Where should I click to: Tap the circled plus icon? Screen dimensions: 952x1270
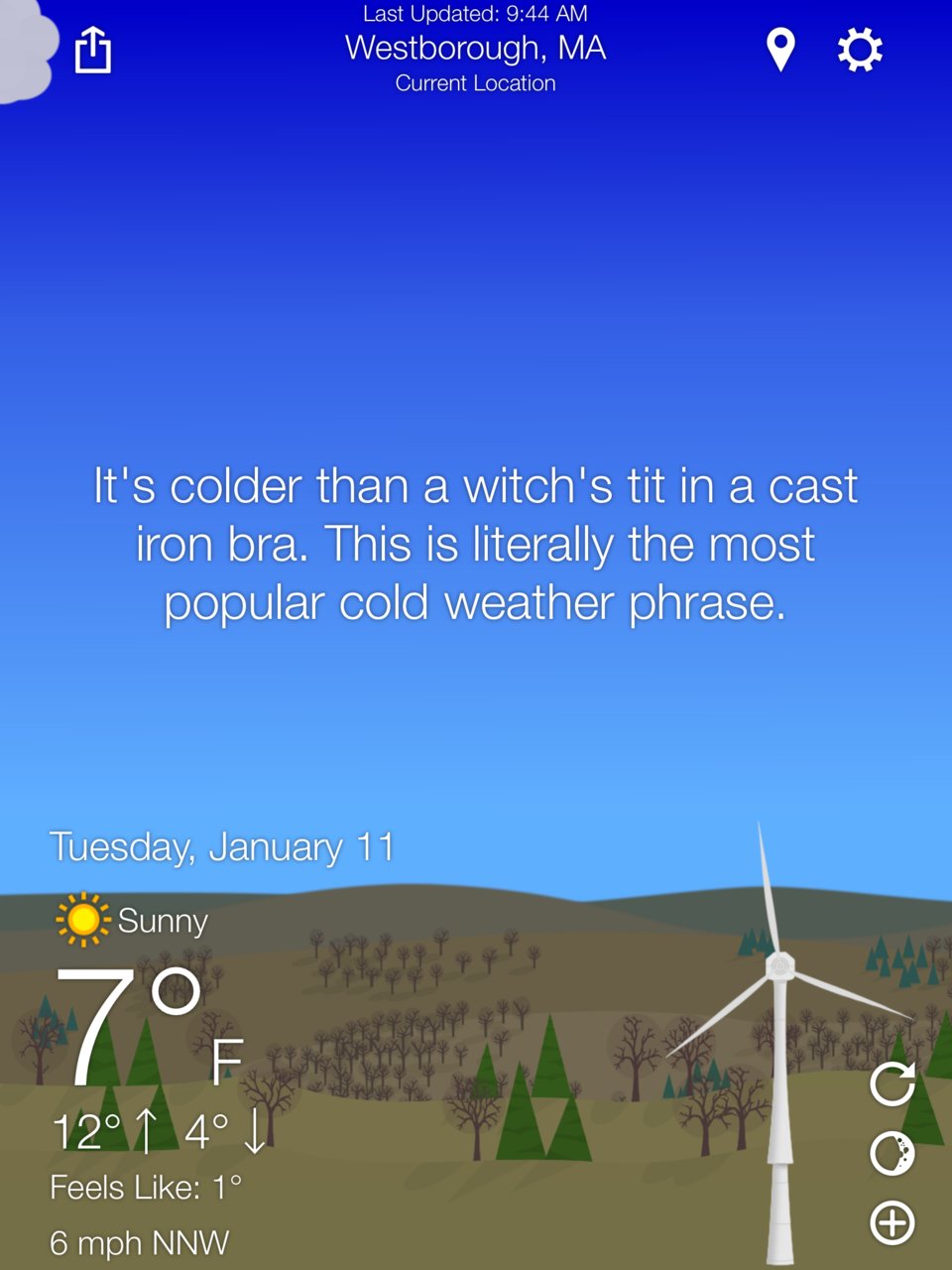pos(892,1222)
